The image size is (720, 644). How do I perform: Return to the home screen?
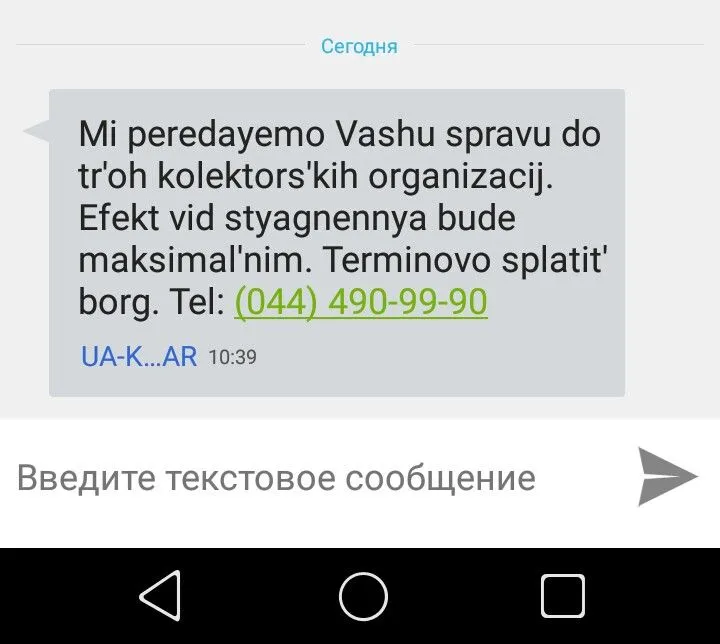coord(363,596)
